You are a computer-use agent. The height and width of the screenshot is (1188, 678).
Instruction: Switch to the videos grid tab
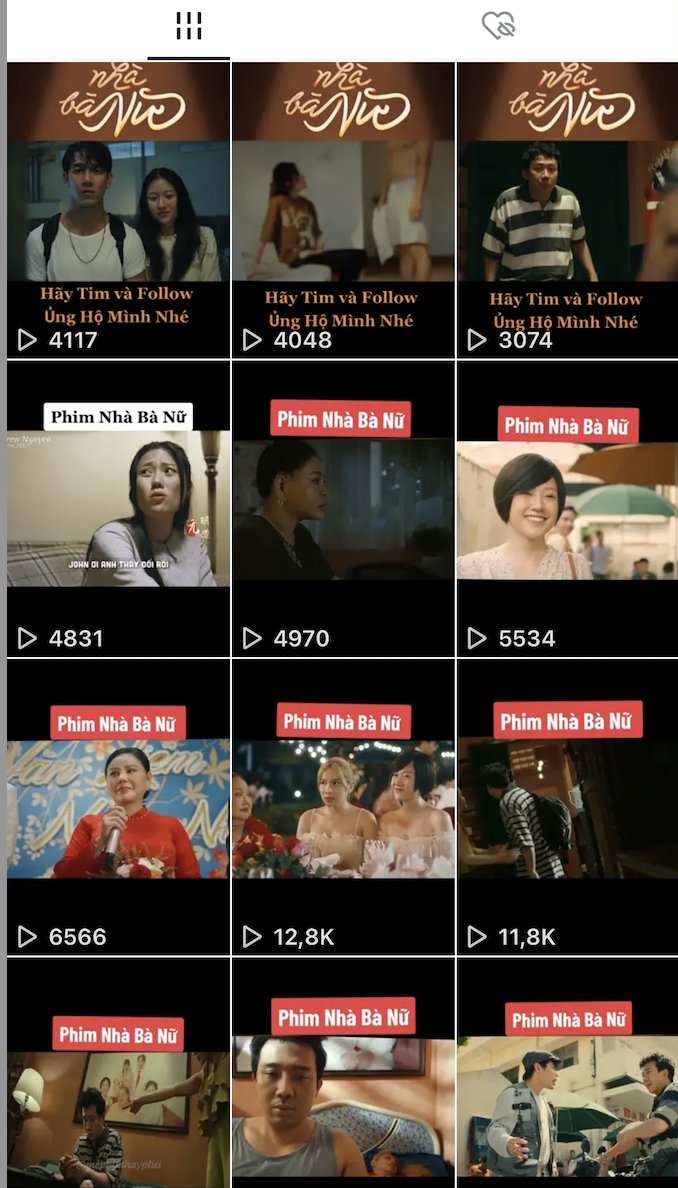[x=189, y=27]
